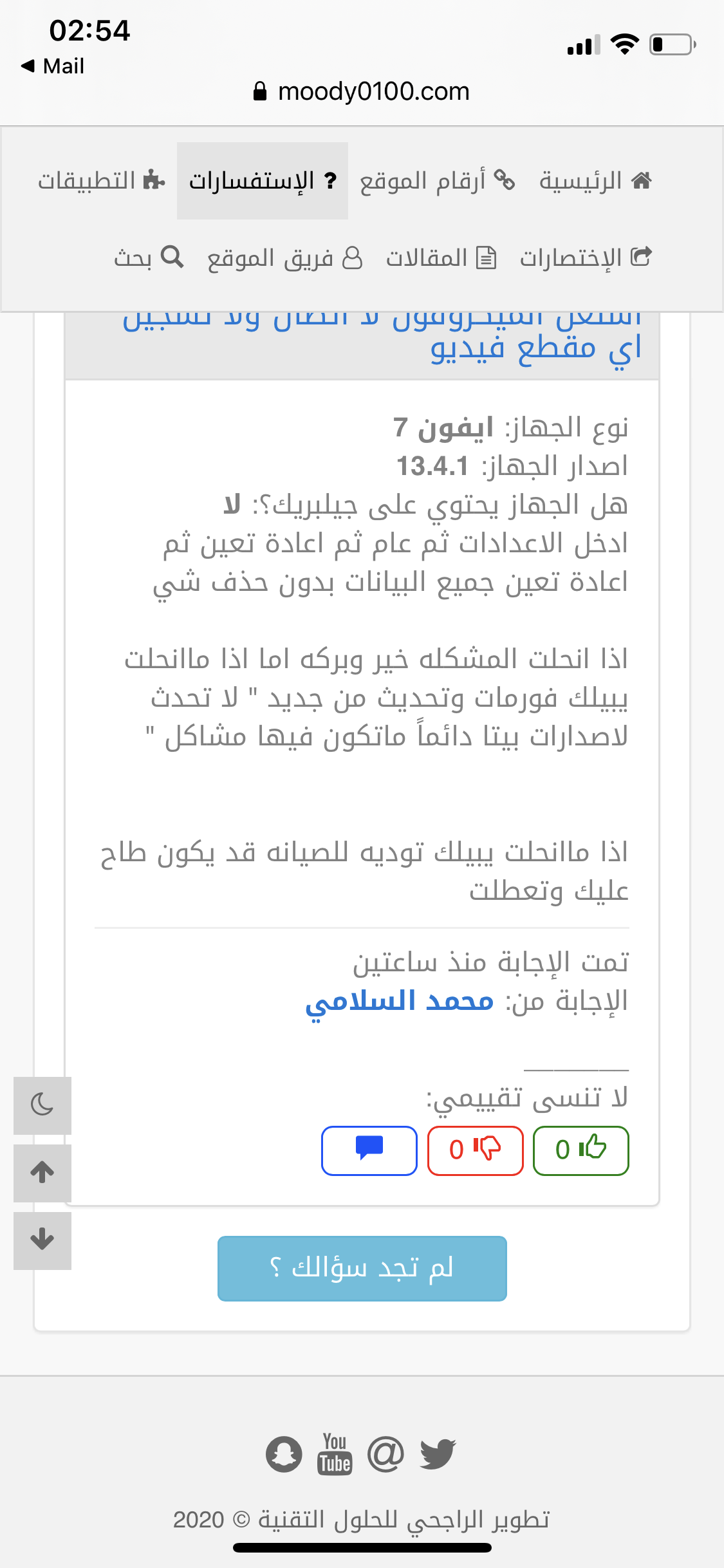Open الإختصارات shortcuts page
The image size is (724, 1568).
586,258
